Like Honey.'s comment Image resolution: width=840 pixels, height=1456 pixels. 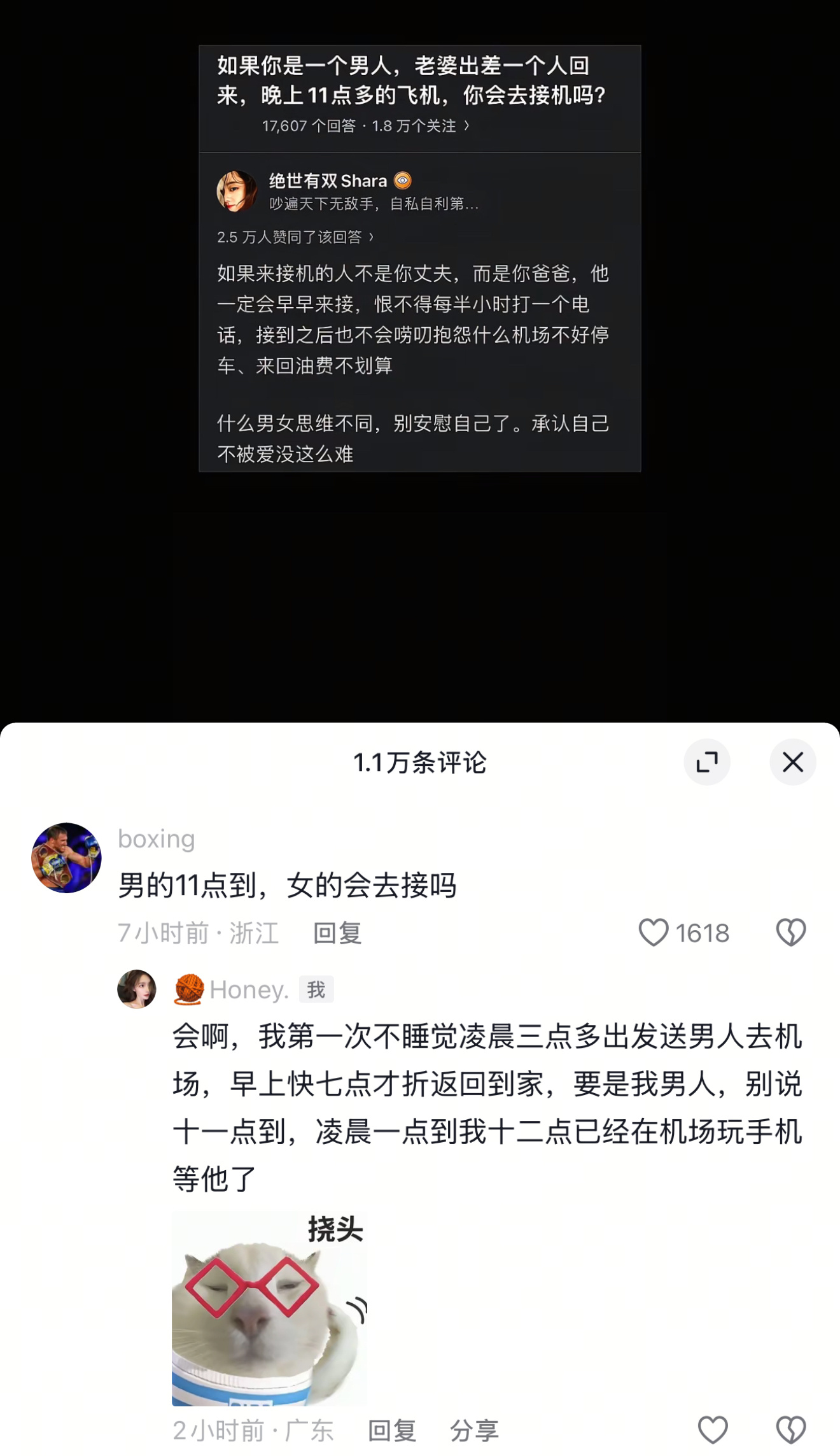point(713,1430)
